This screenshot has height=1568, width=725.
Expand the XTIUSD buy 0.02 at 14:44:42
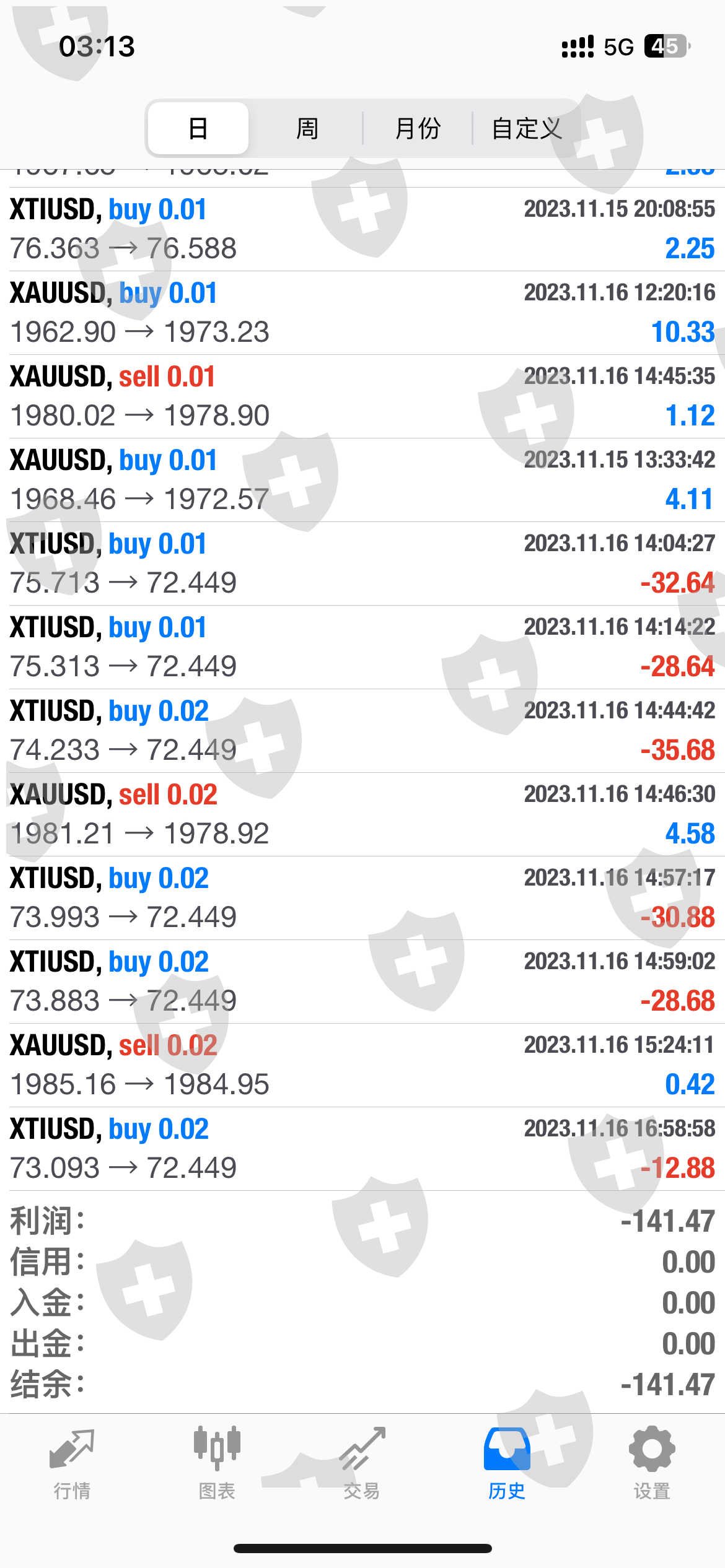click(x=362, y=731)
